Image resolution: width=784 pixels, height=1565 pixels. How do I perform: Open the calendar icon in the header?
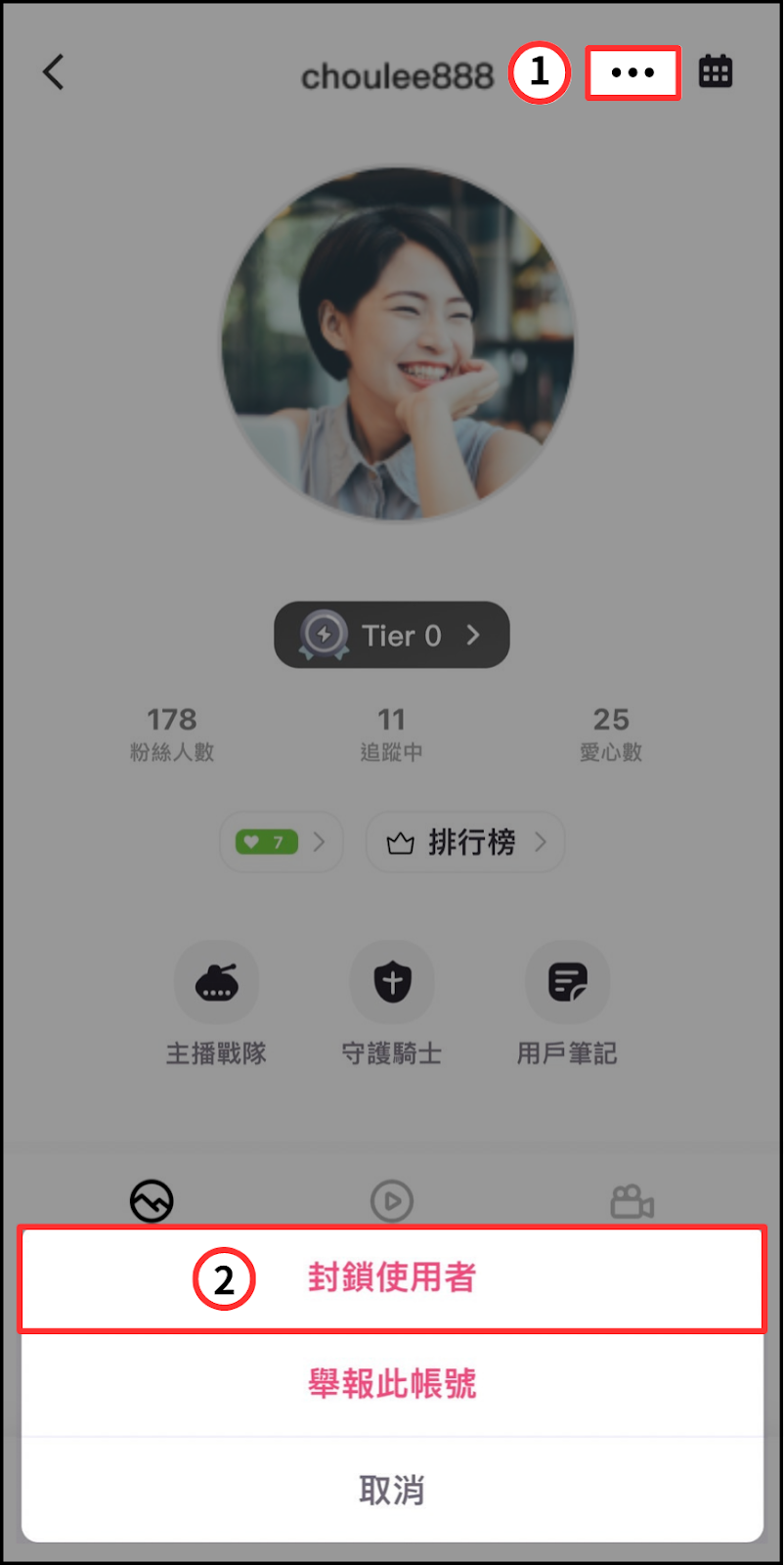tap(716, 71)
